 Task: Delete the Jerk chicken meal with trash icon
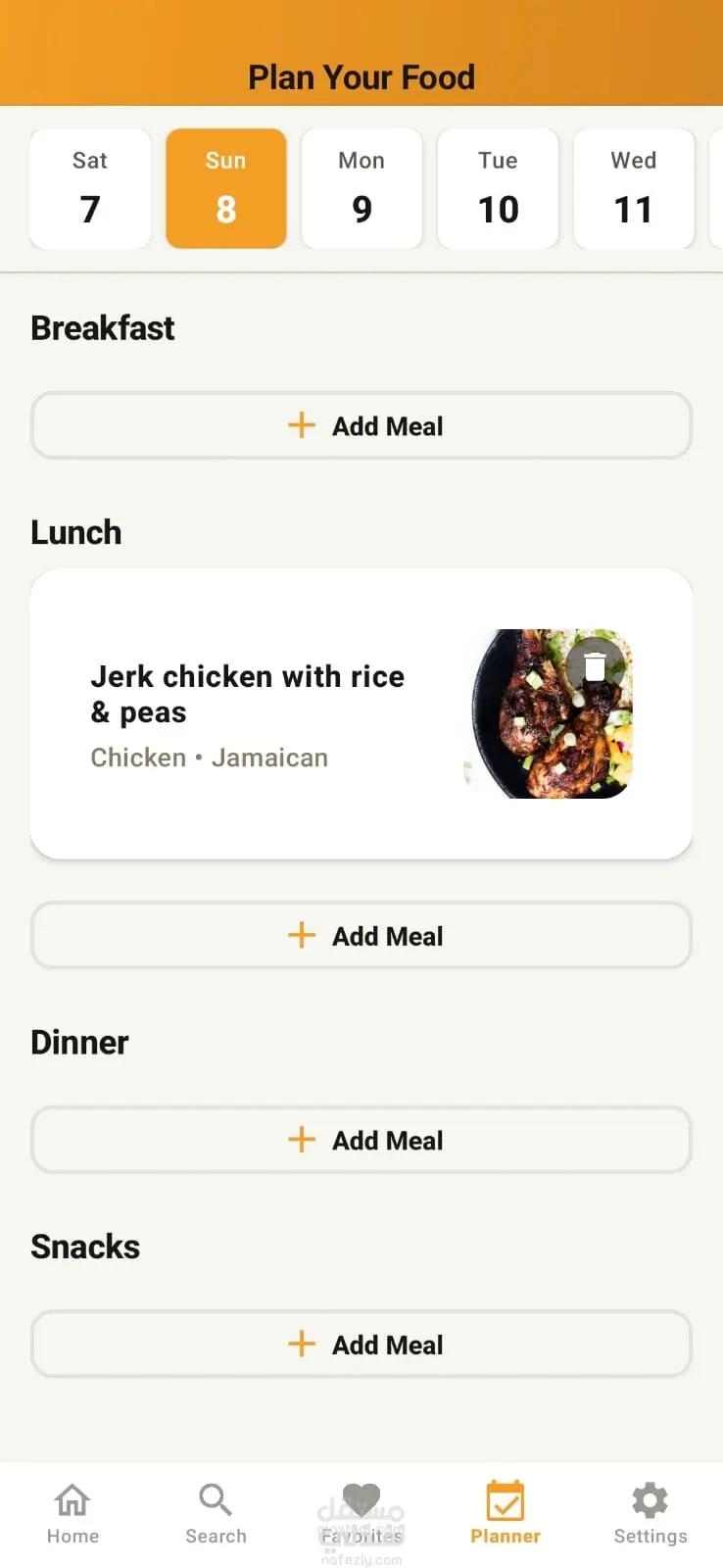point(595,666)
